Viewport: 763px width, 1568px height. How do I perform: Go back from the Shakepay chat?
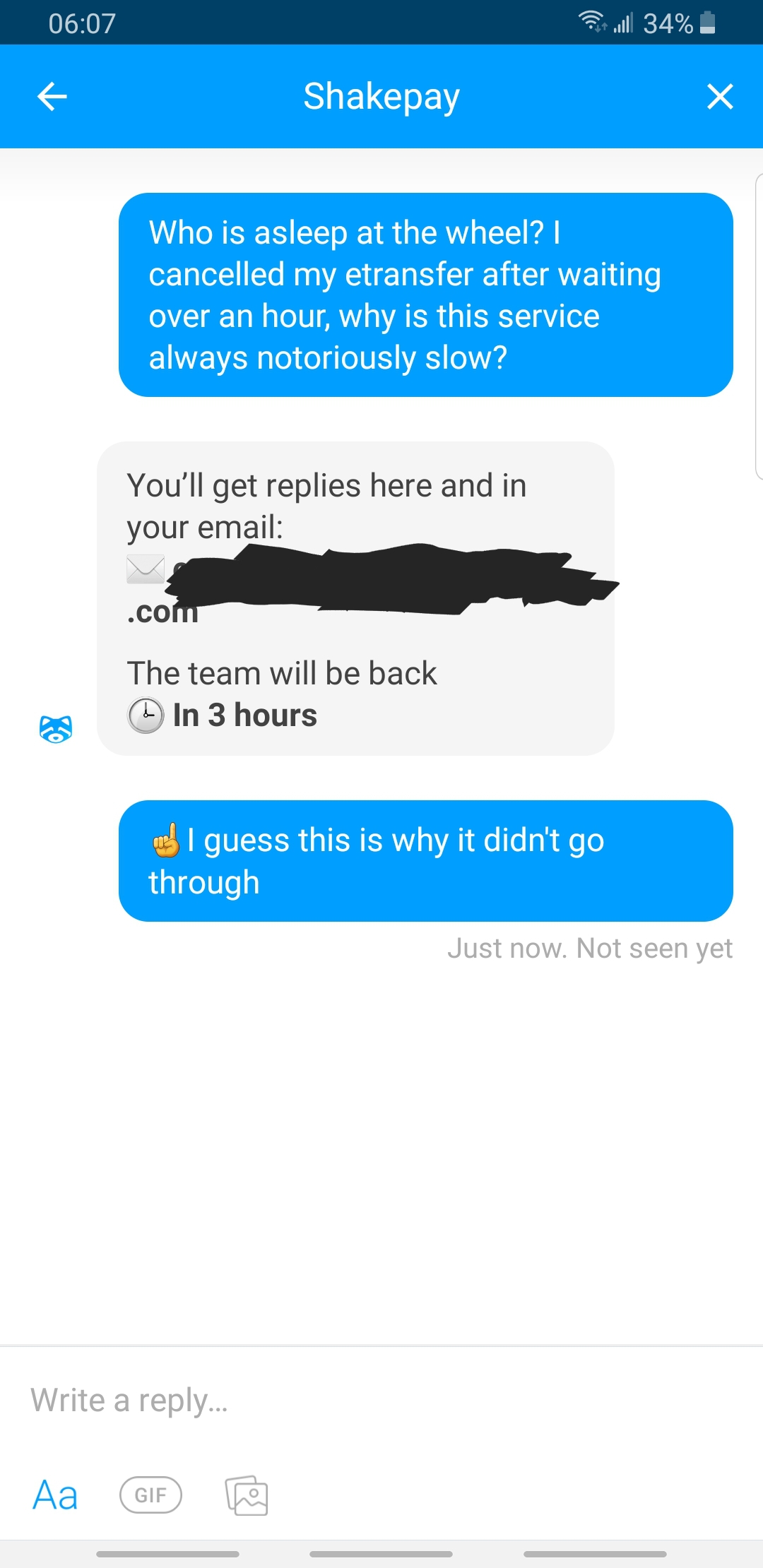pyautogui.click(x=52, y=97)
